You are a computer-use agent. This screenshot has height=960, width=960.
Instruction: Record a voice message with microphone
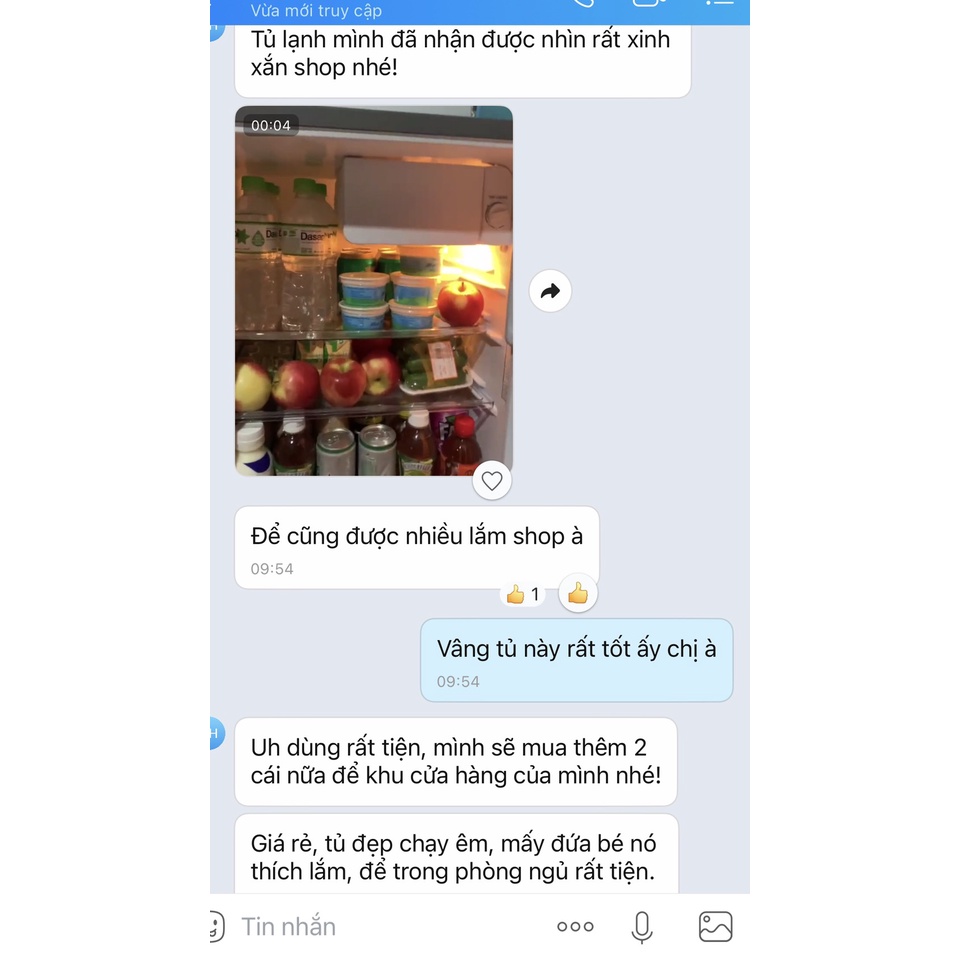[x=642, y=927]
